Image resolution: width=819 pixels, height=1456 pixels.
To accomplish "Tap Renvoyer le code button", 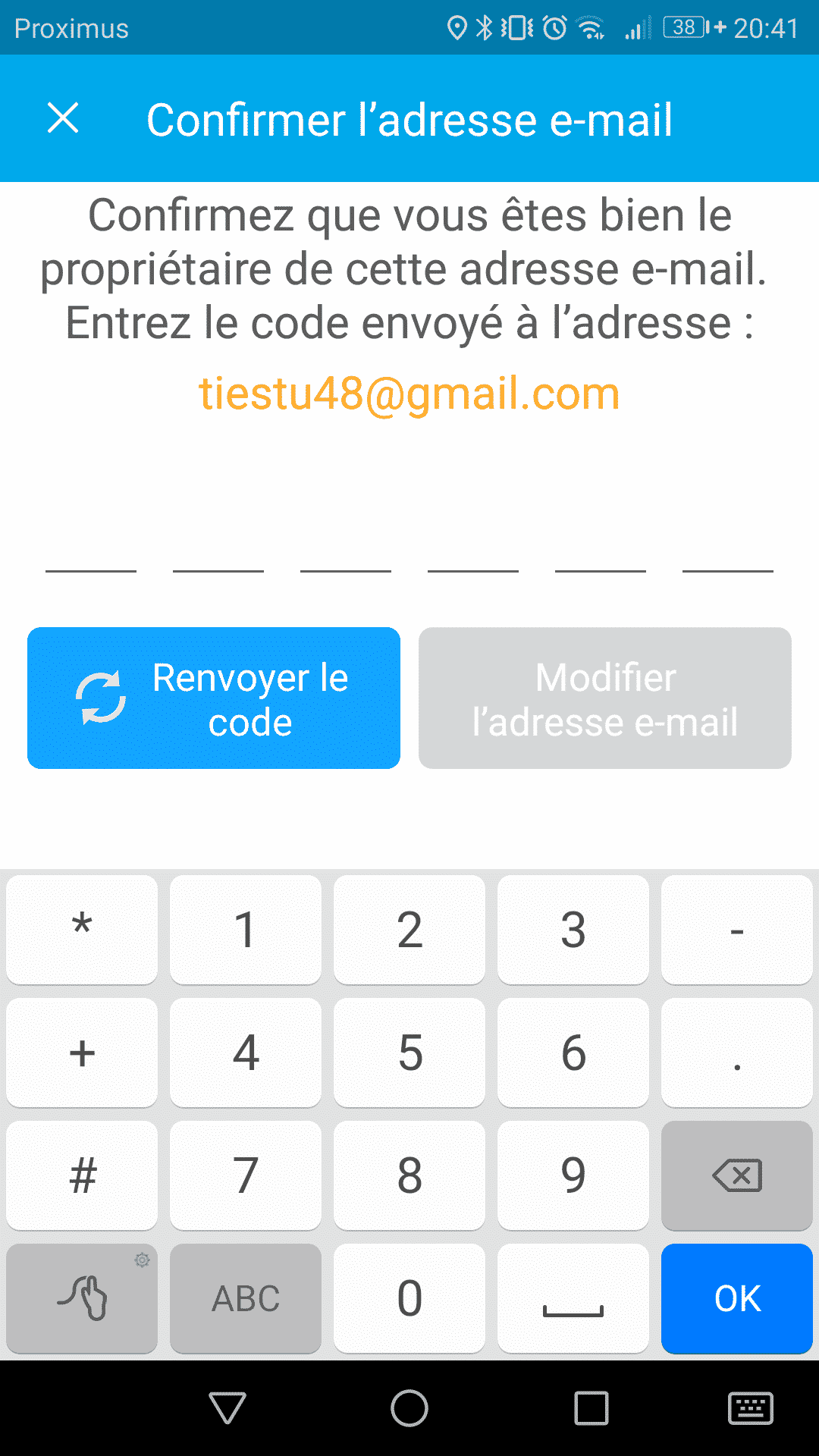I will pyautogui.click(x=214, y=698).
